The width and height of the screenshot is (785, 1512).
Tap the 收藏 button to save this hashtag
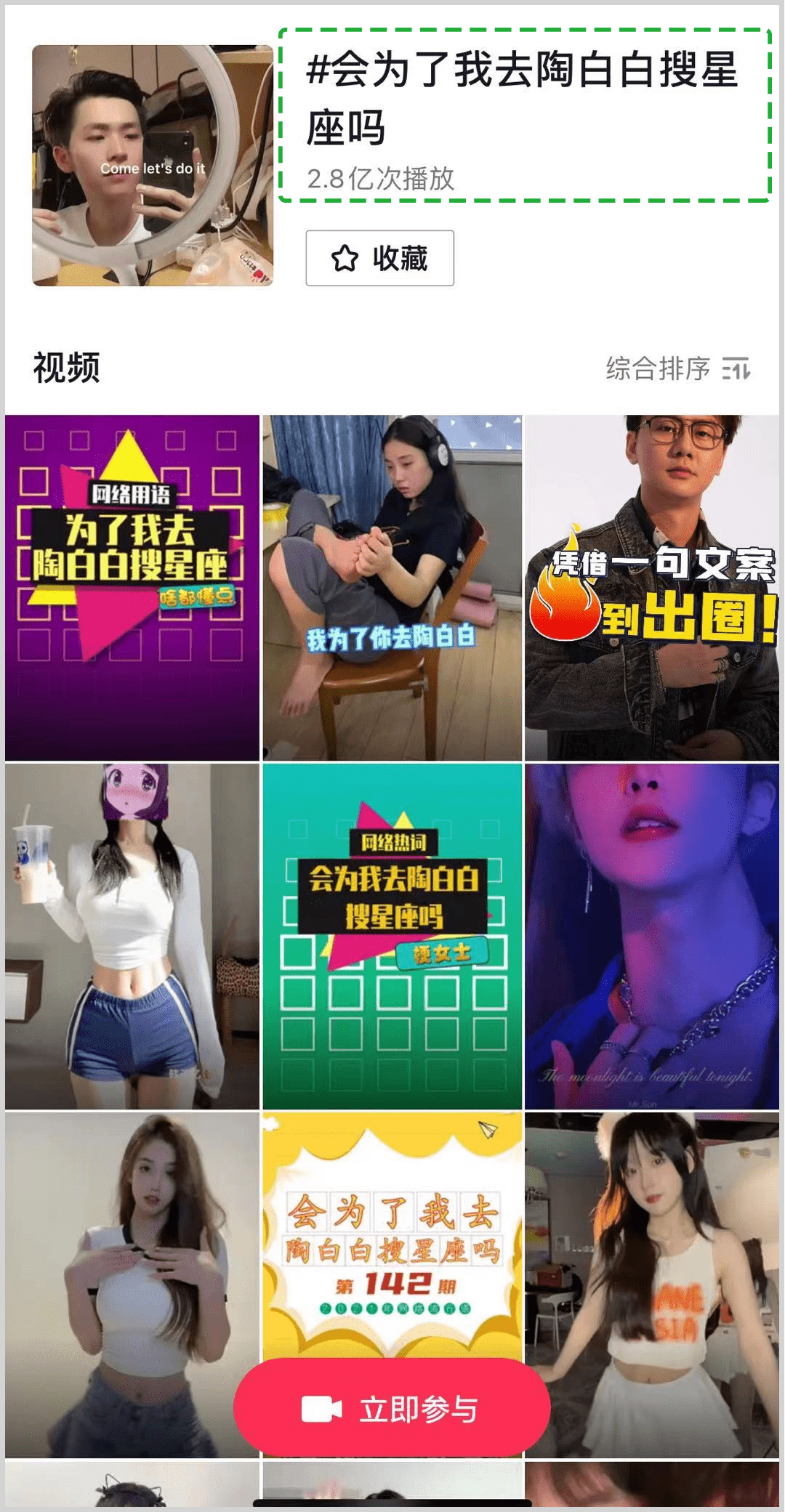[379, 259]
